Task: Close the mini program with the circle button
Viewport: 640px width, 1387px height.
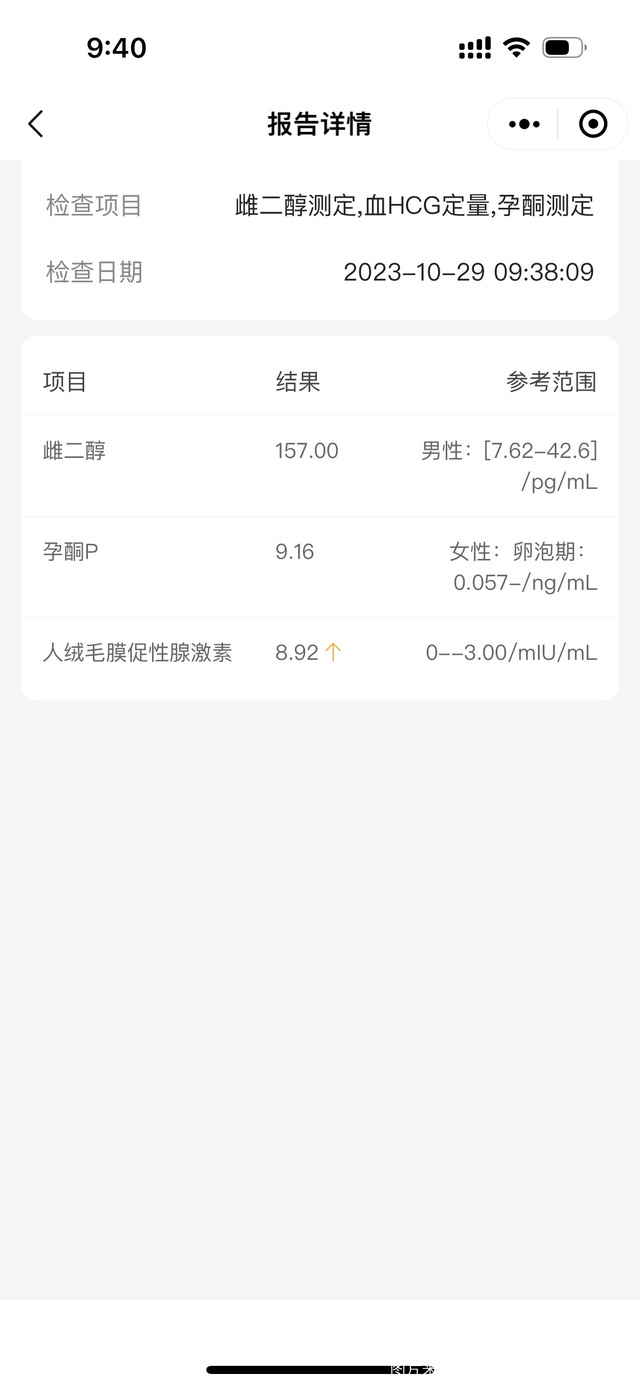Action: click(x=593, y=124)
